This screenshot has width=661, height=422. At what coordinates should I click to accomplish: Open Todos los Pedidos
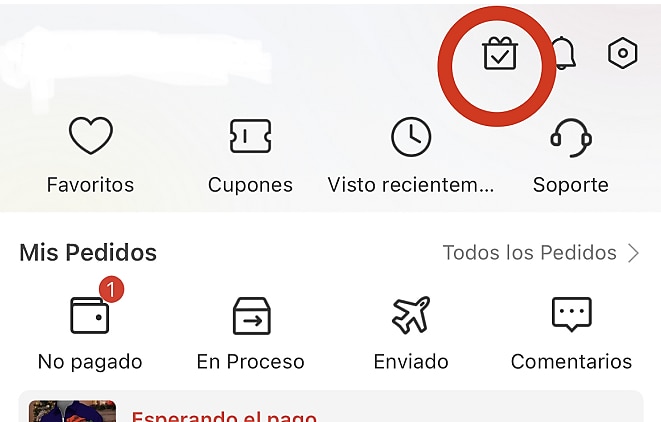pyautogui.click(x=540, y=253)
